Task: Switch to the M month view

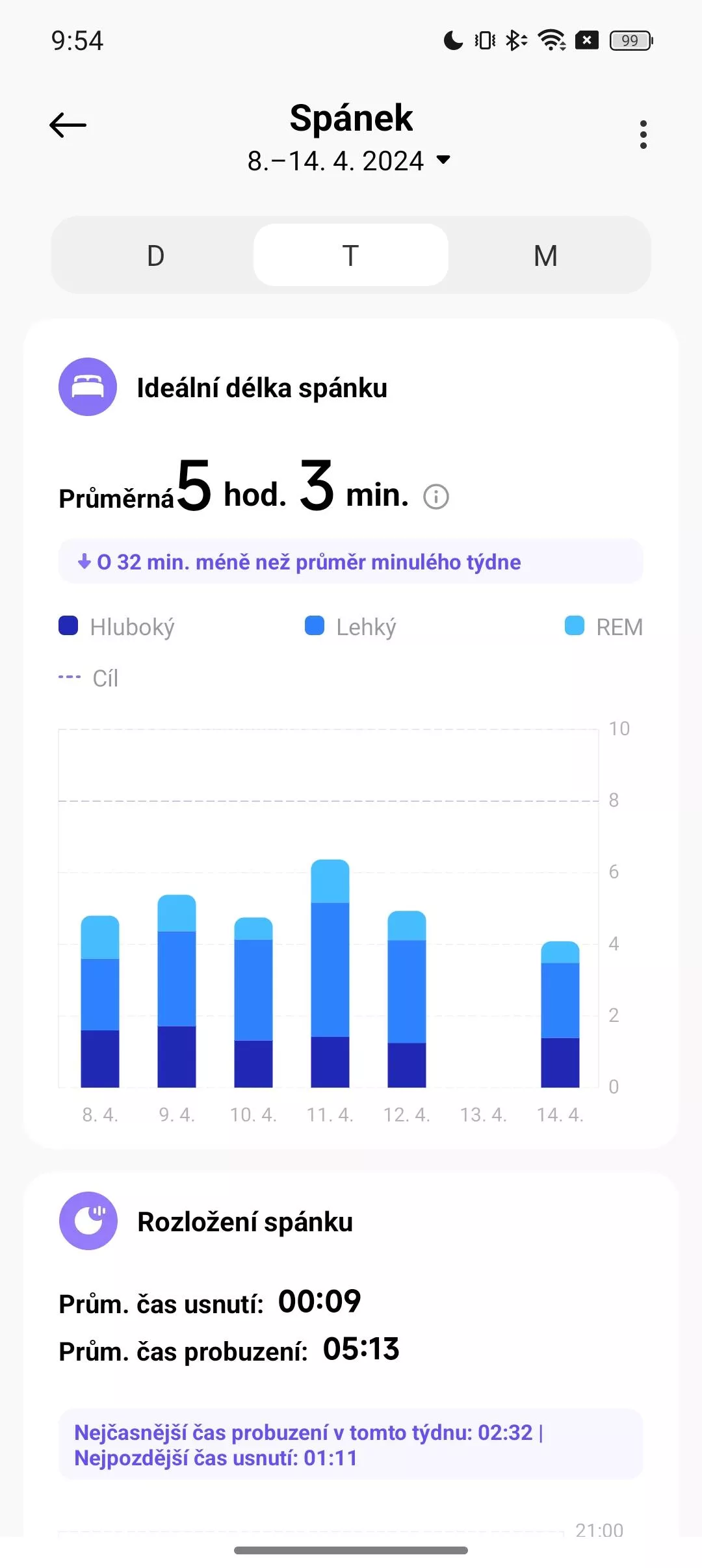Action: (x=545, y=255)
